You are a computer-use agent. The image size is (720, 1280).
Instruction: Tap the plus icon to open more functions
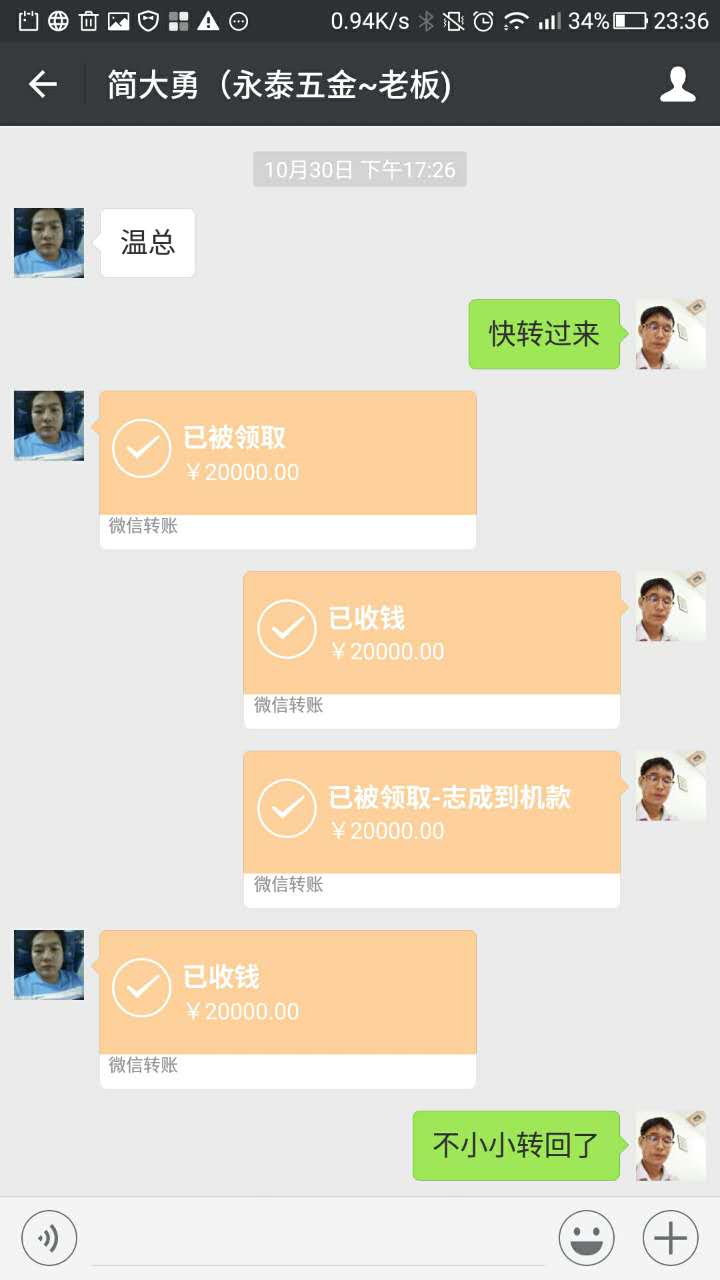tap(669, 1237)
